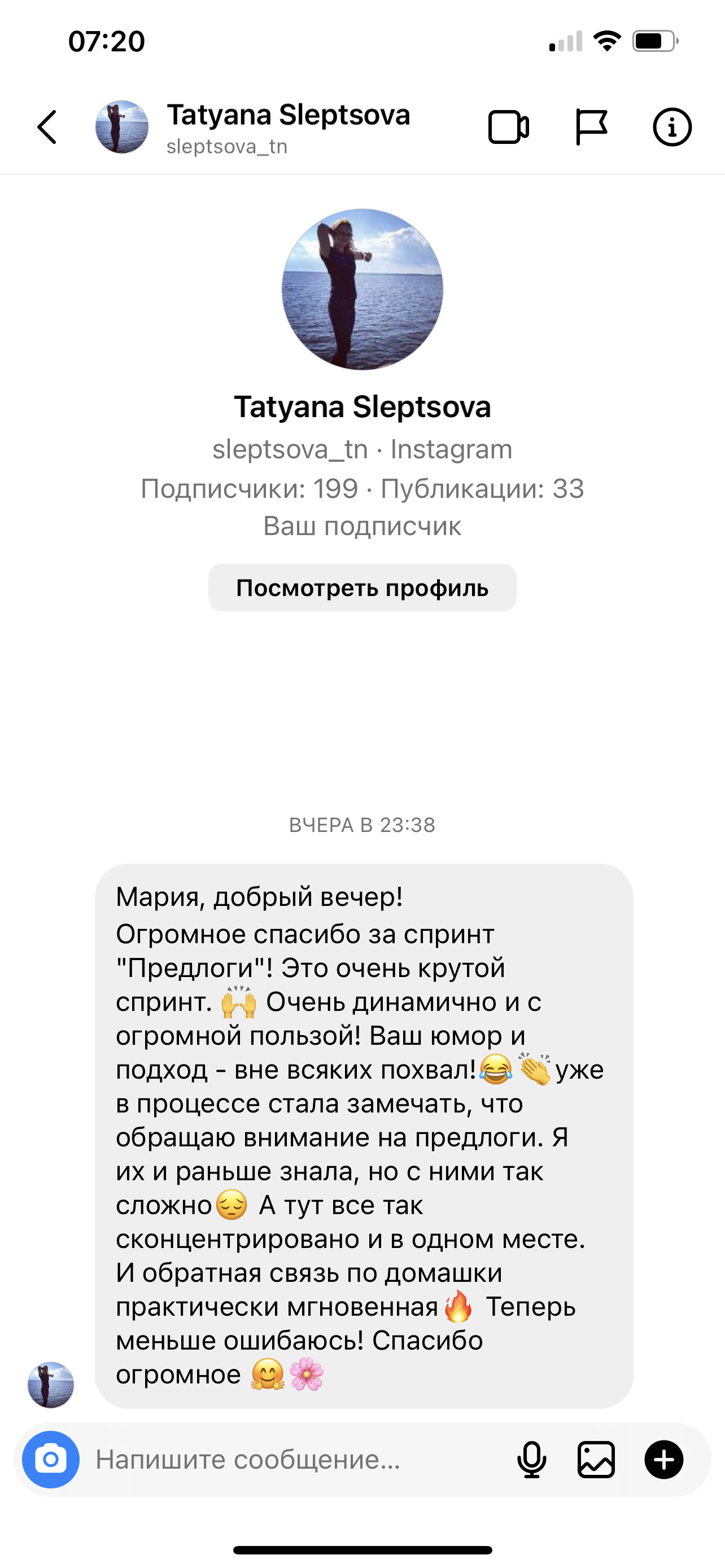The height and width of the screenshot is (1568, 725).
Task: Tap Tatyana Sleptsova's name in the header
Action: click(x=289, y=115)
